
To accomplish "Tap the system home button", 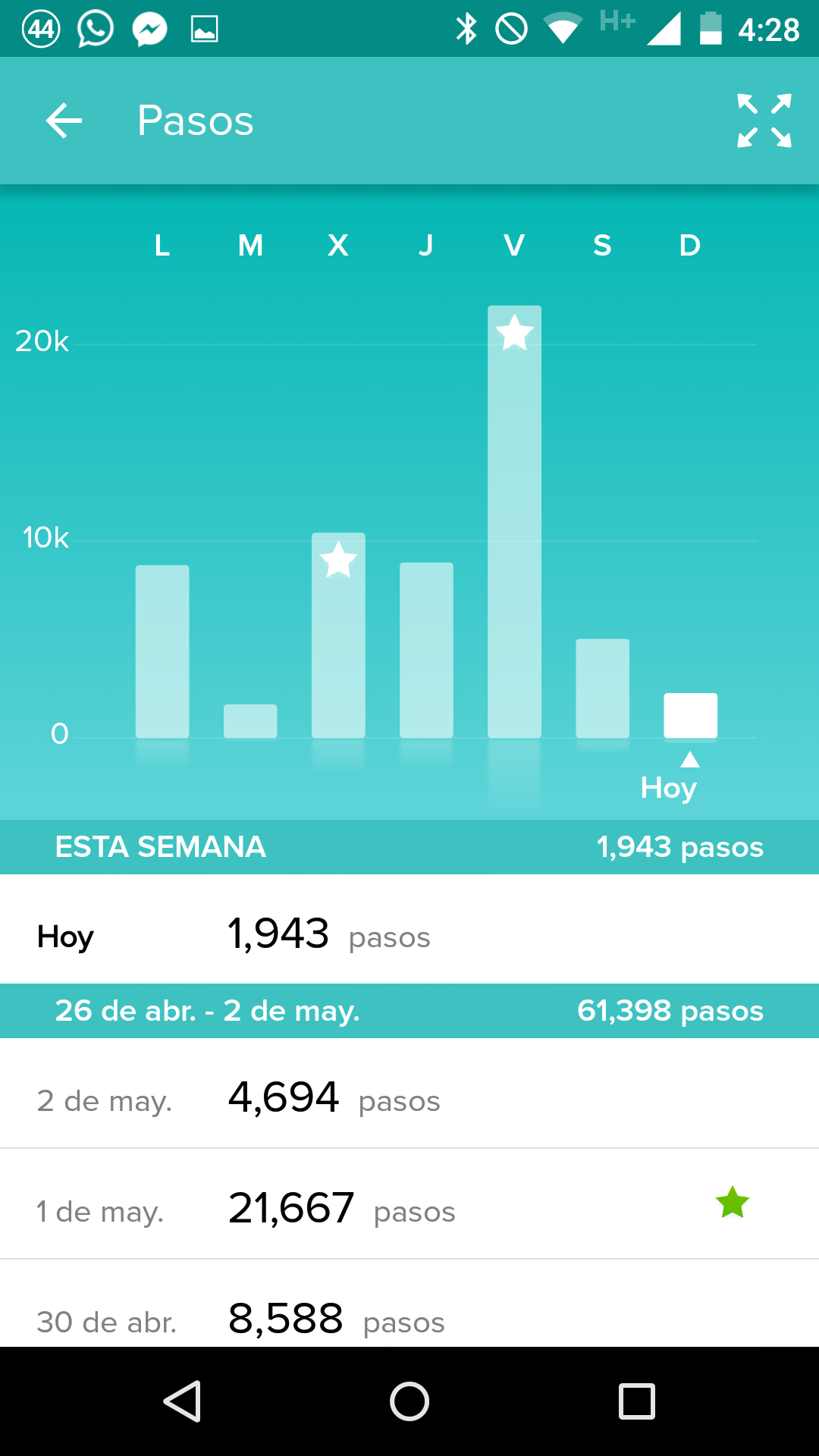I will tap(409, 1401).
